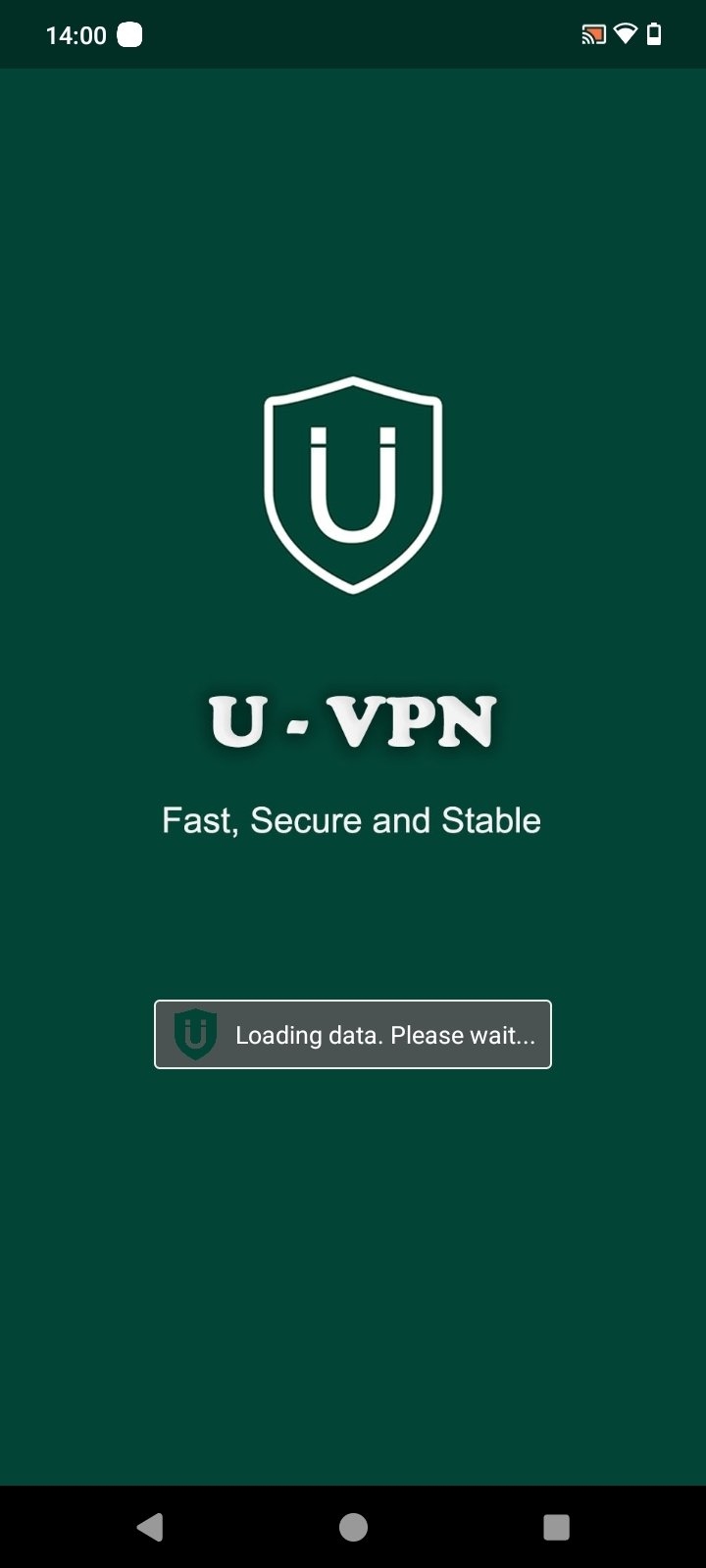Open the recent apps overview
This screenshot has width=706, height=1568.
[556, 1526]
